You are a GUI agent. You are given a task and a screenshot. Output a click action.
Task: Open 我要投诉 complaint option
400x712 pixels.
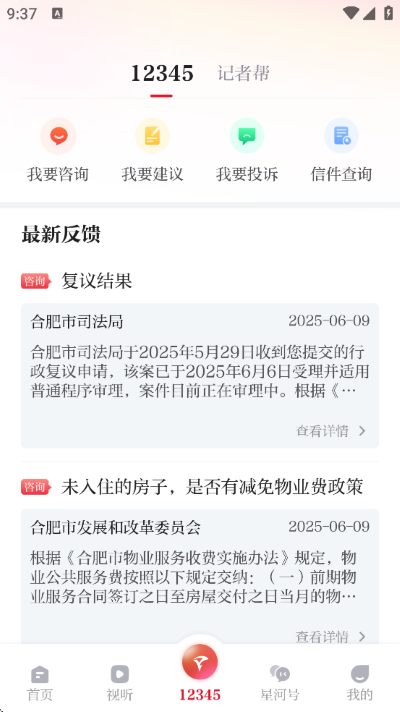pyautogui.click(x=247, y=150)
